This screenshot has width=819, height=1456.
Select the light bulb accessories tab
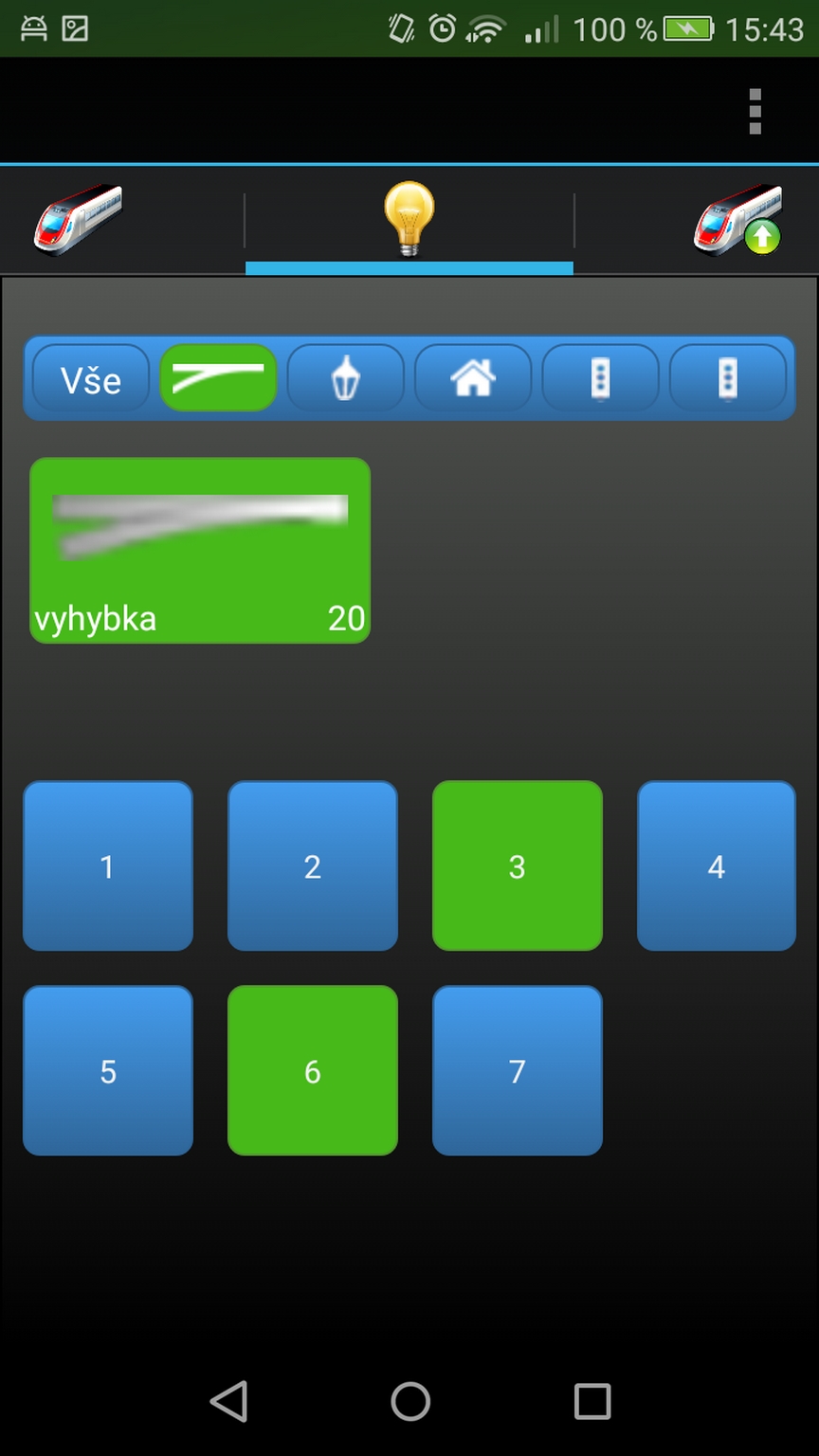click(409, 219)
